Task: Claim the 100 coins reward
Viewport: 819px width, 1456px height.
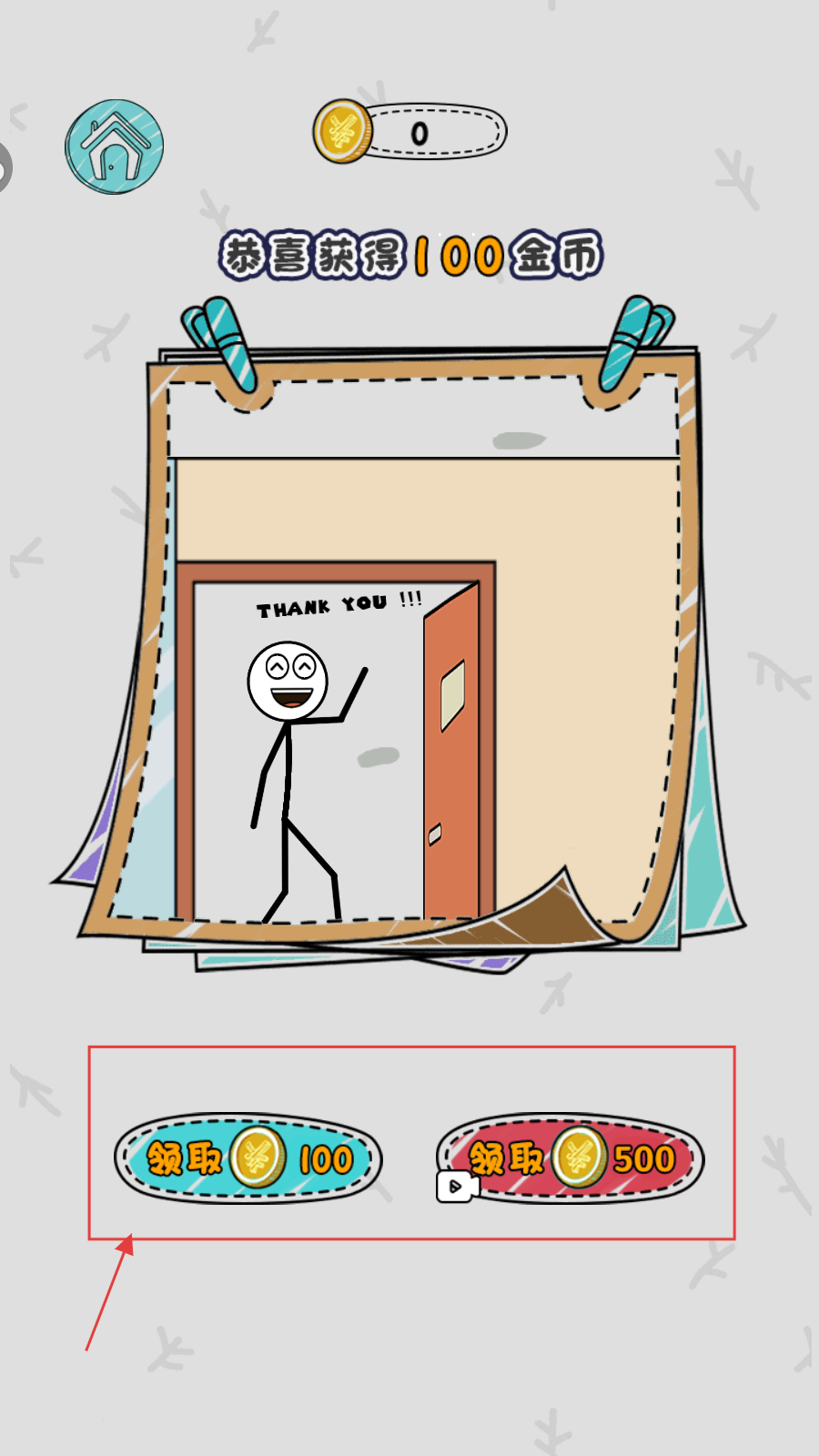Action: [248, 1158]
